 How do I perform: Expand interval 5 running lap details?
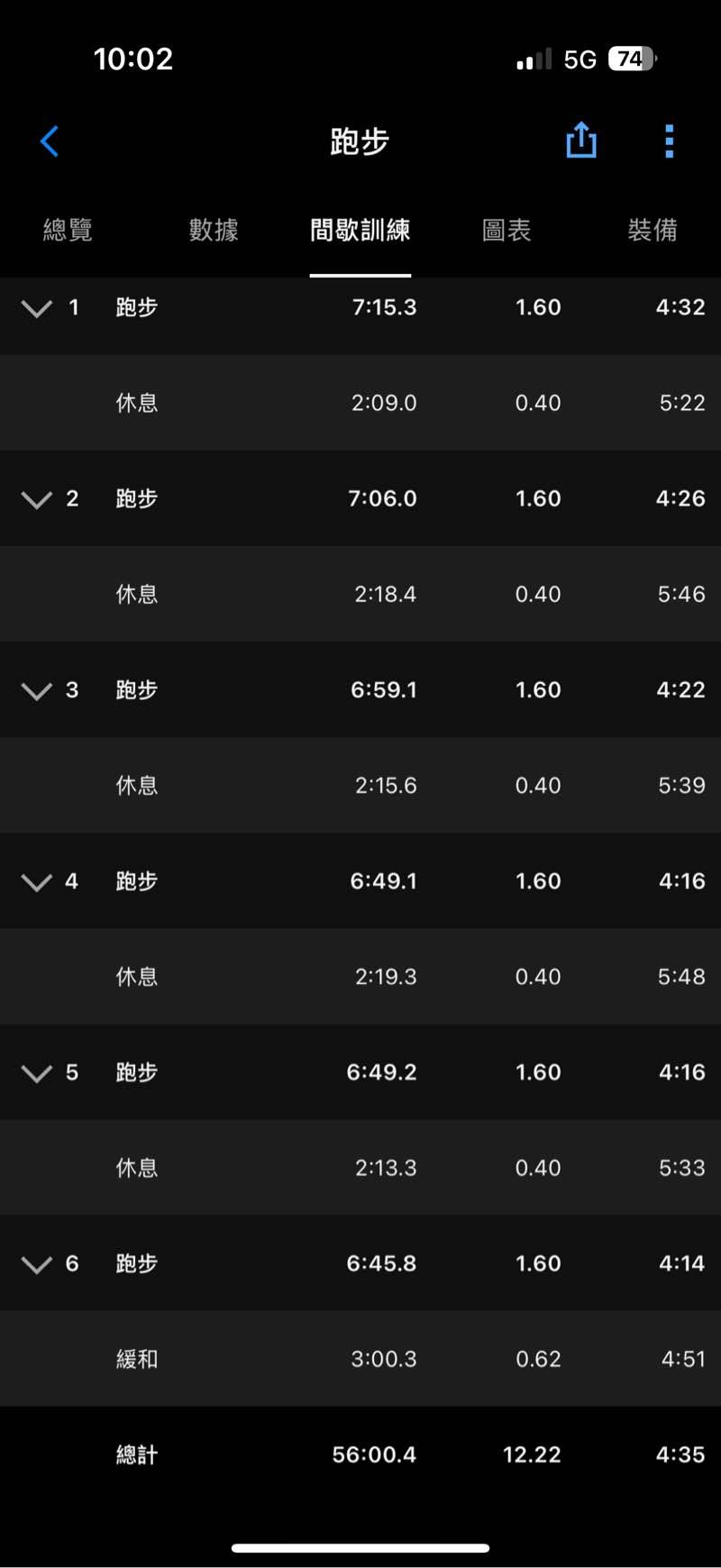(x=37, y=1073)
